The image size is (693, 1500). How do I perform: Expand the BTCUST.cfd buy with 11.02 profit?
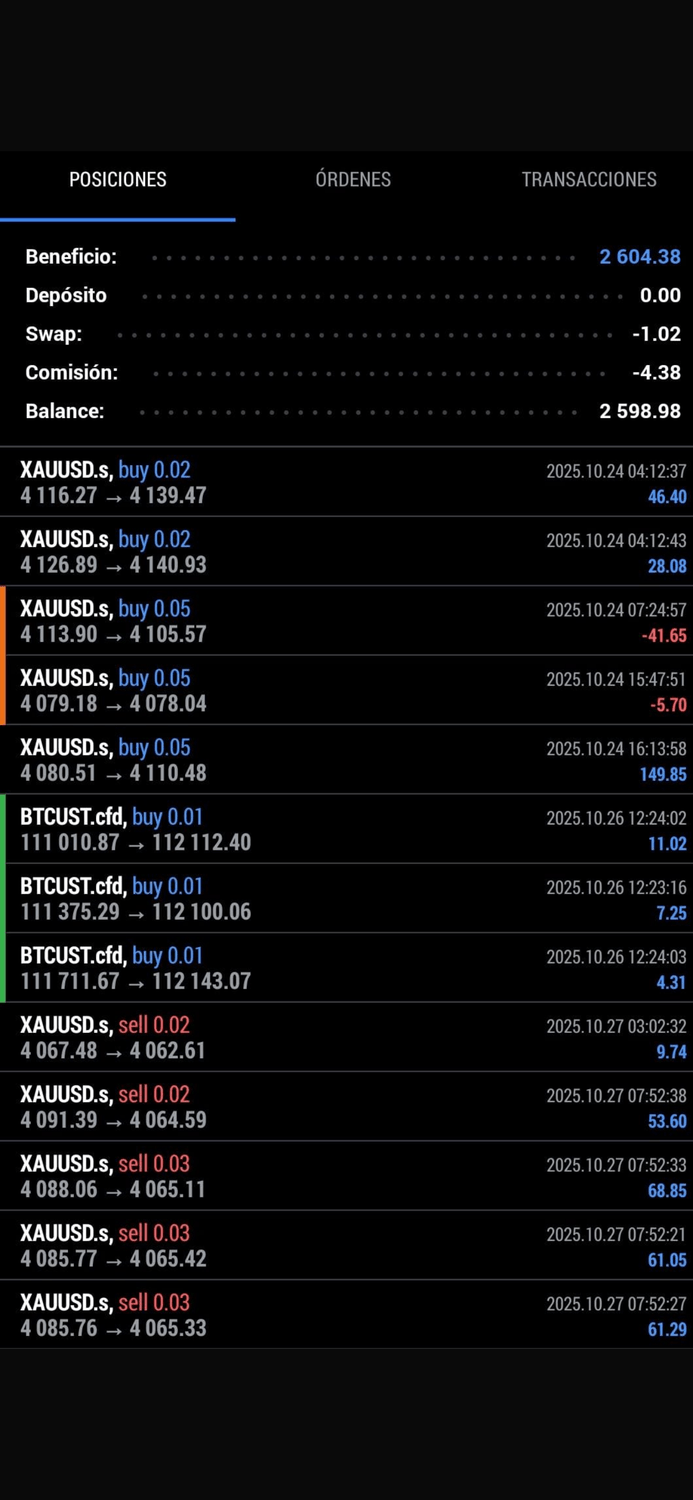tap(346, 829)
